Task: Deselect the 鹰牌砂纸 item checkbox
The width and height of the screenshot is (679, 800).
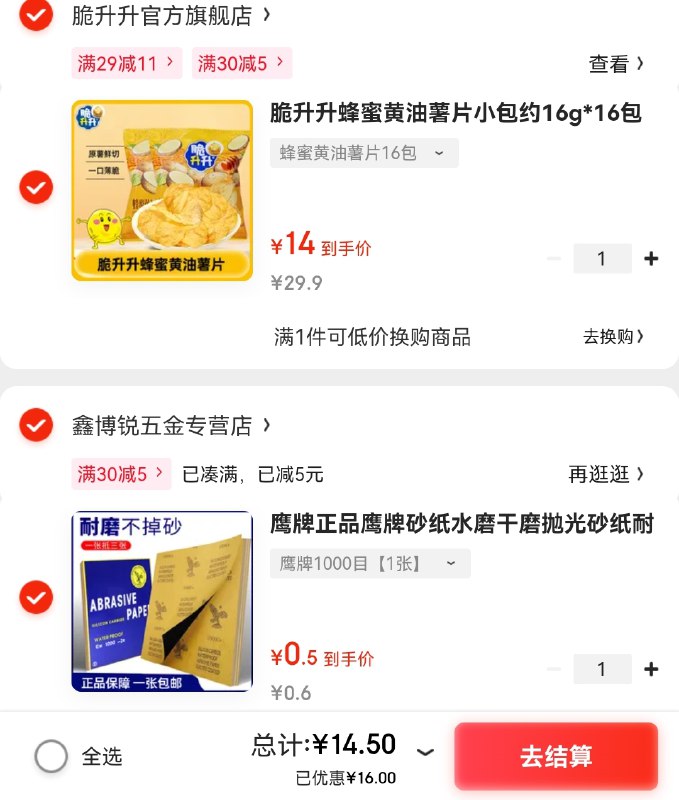Action: point(36,598)
